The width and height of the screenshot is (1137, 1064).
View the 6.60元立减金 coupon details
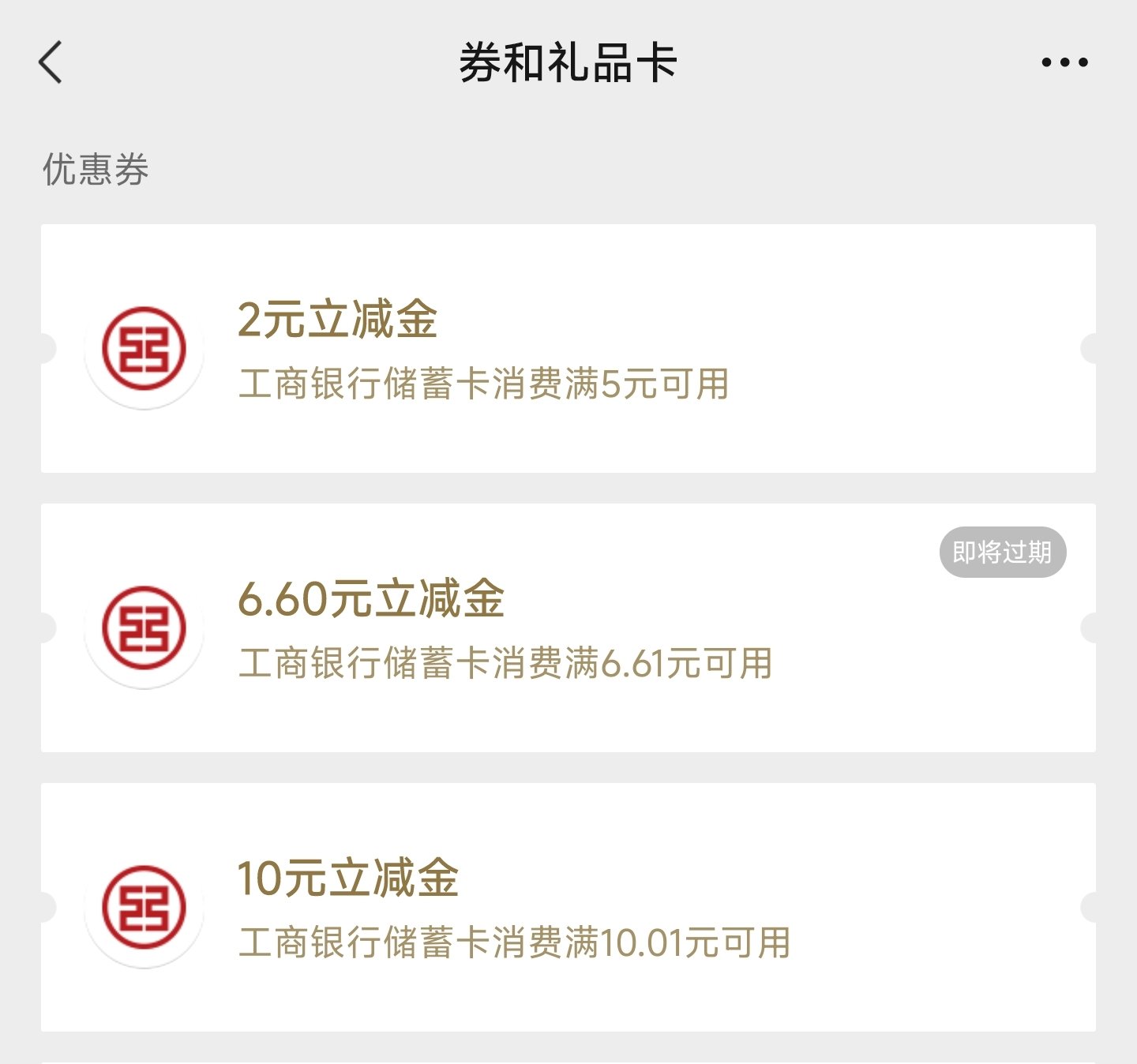567,628
